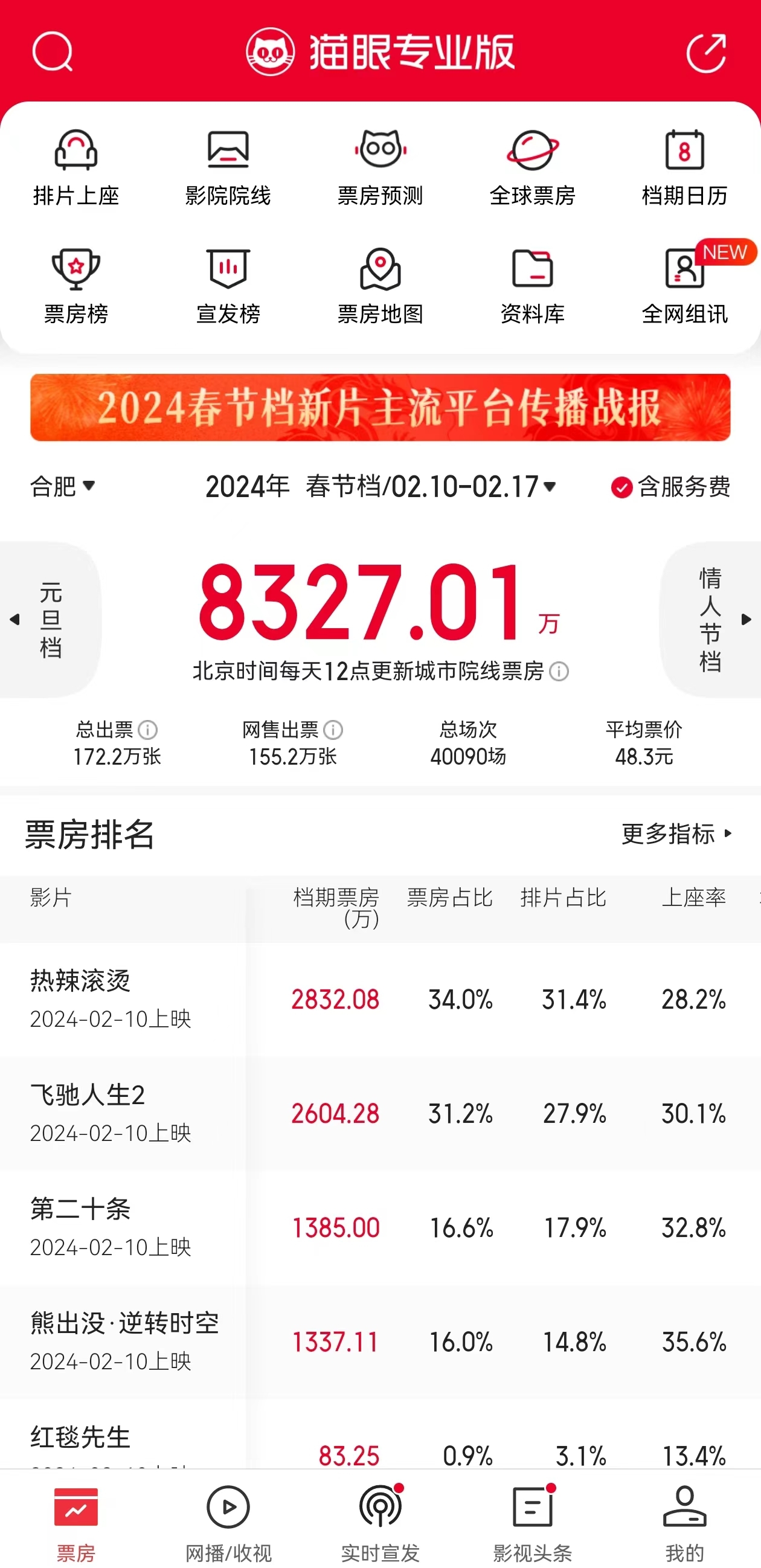Open 更多指标 options

pyautogui.click(x=676, y=834)
